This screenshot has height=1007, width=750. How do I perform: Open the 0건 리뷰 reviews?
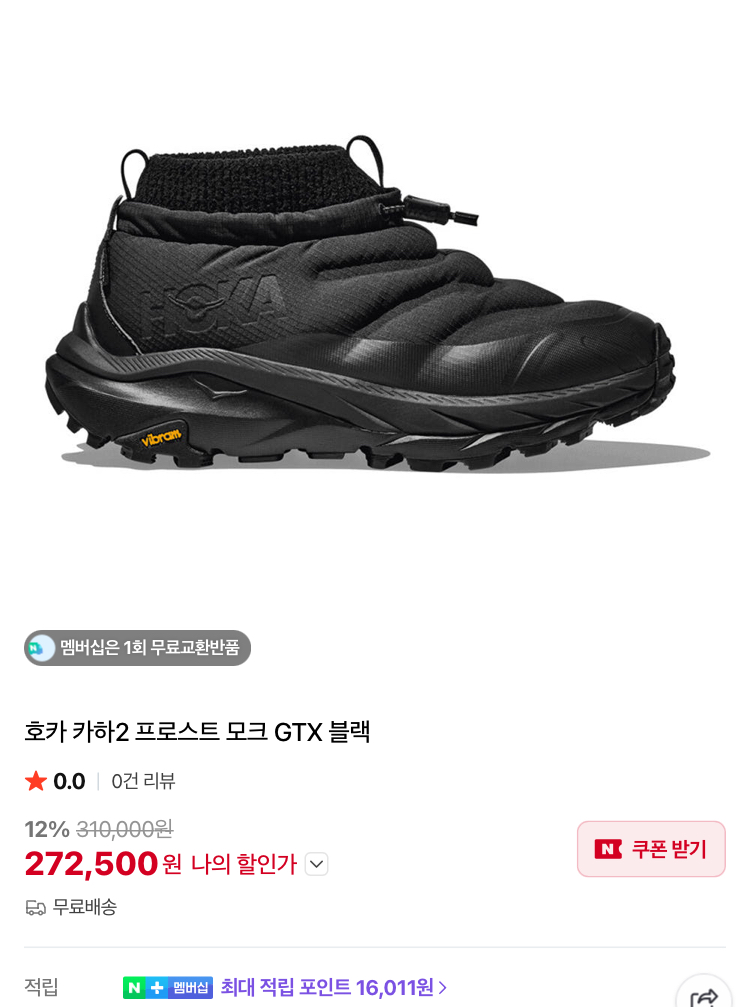click(x=143, y=782)
